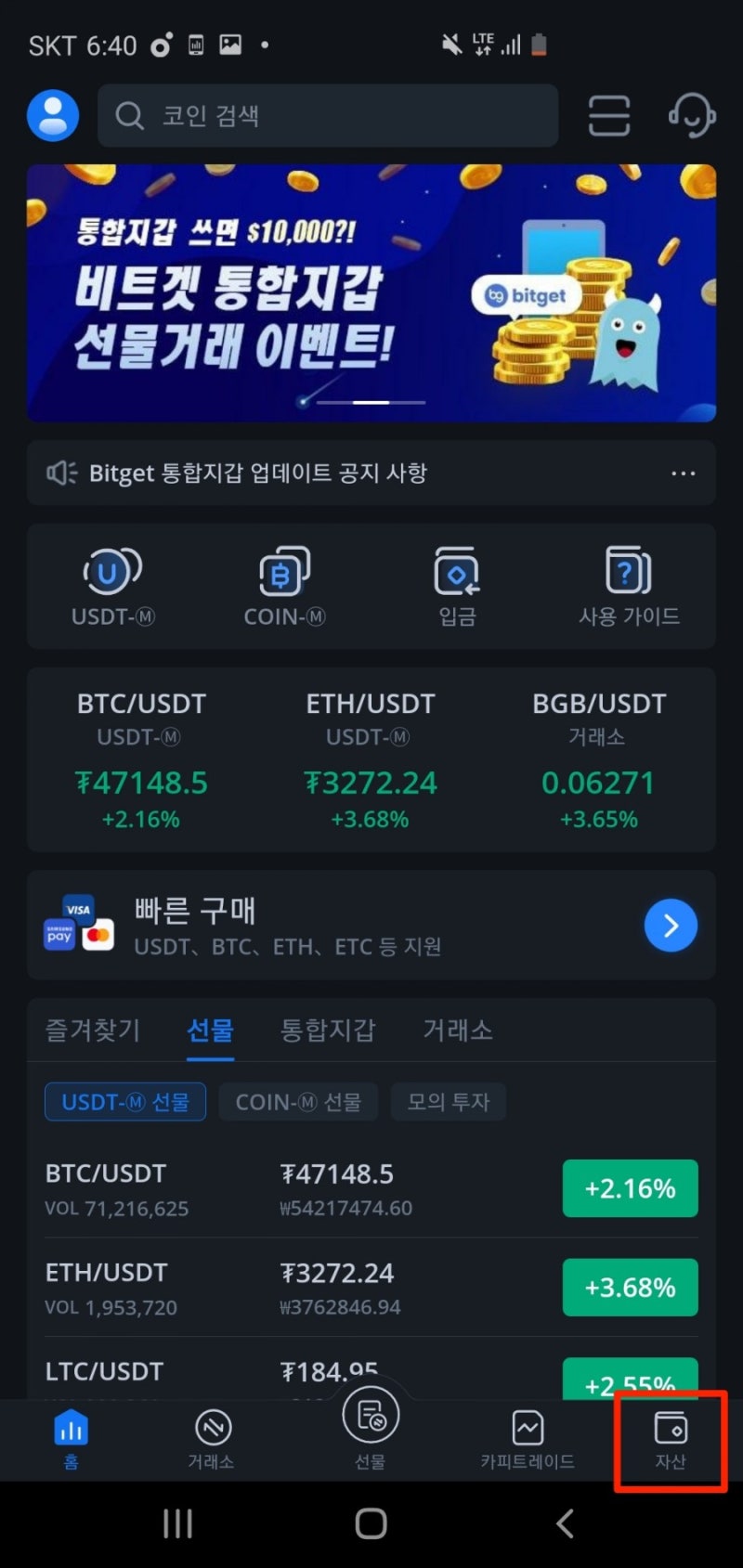
Task: Tap the customer support headset icon
Action: [x=691, y=115]
